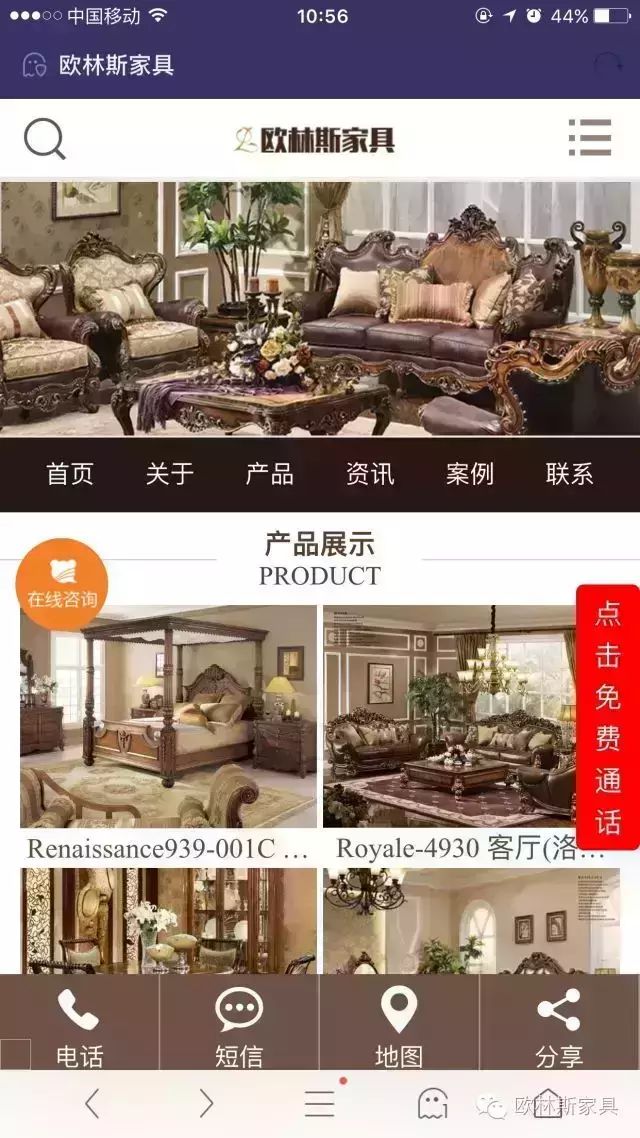Switch to 产品 section
Image resolution: width=640 pixels, height=1138 pixels.
[270, 474]
